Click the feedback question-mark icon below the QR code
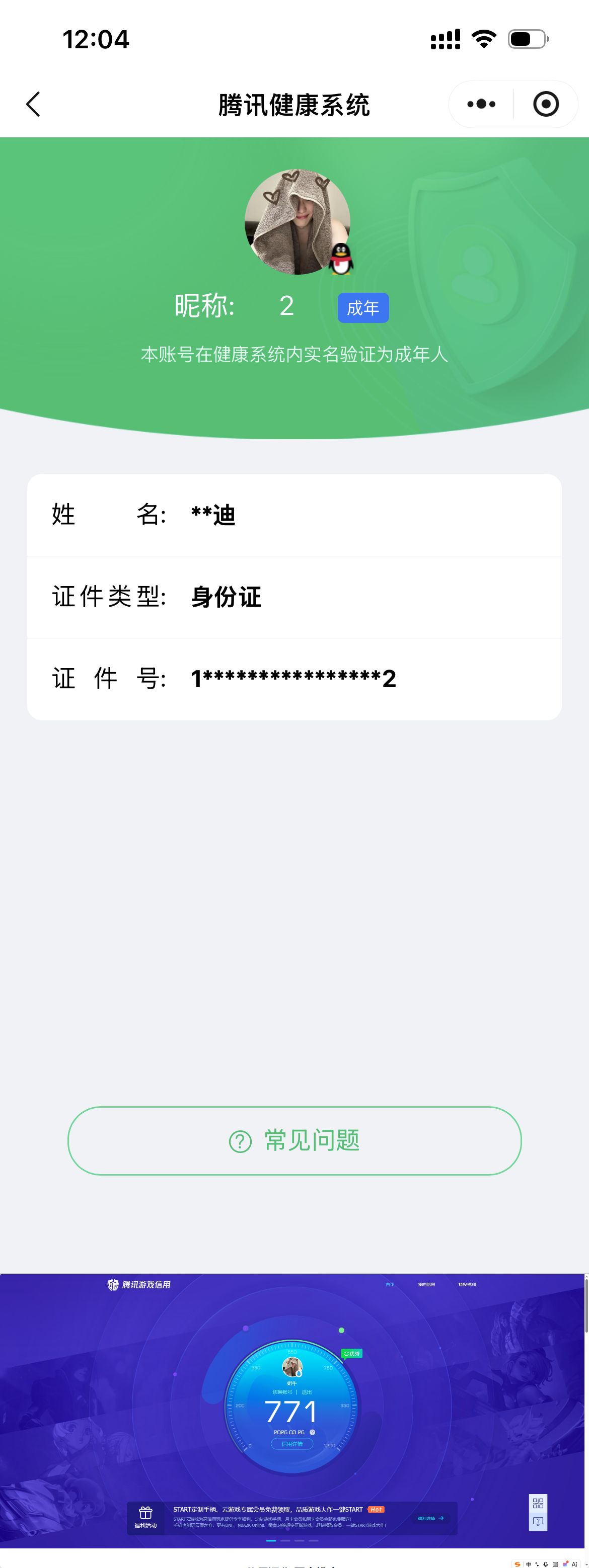Viewport: 589px width, 1568px height. 539,1521
